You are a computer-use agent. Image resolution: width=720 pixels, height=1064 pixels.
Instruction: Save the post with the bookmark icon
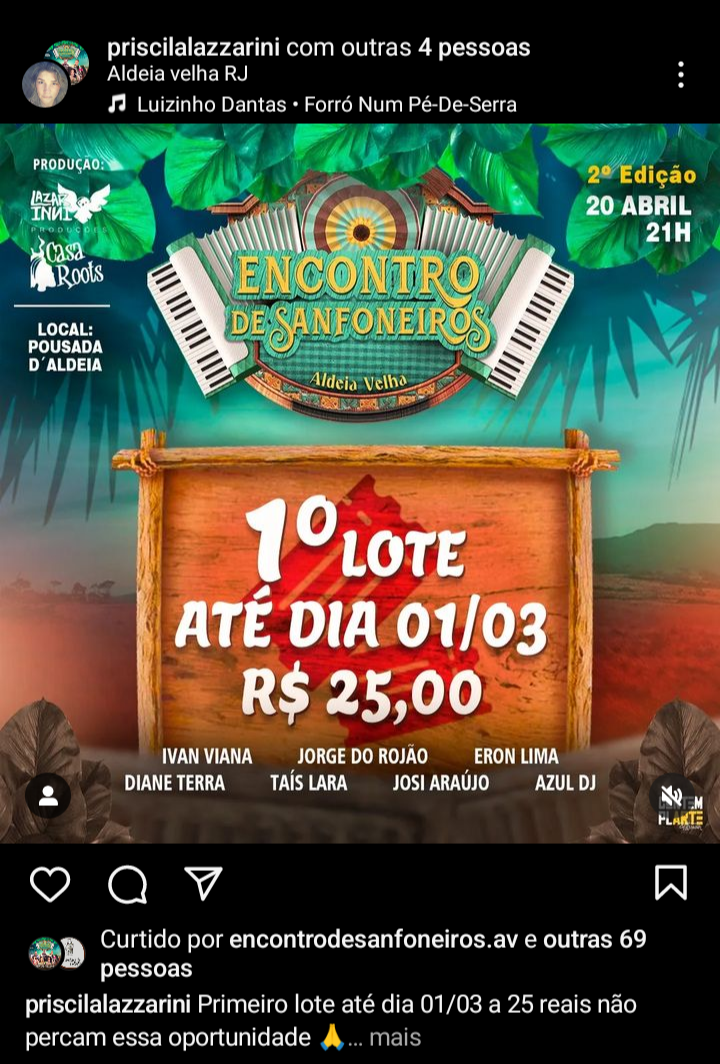pyautogui.click(x=670, y=882)
